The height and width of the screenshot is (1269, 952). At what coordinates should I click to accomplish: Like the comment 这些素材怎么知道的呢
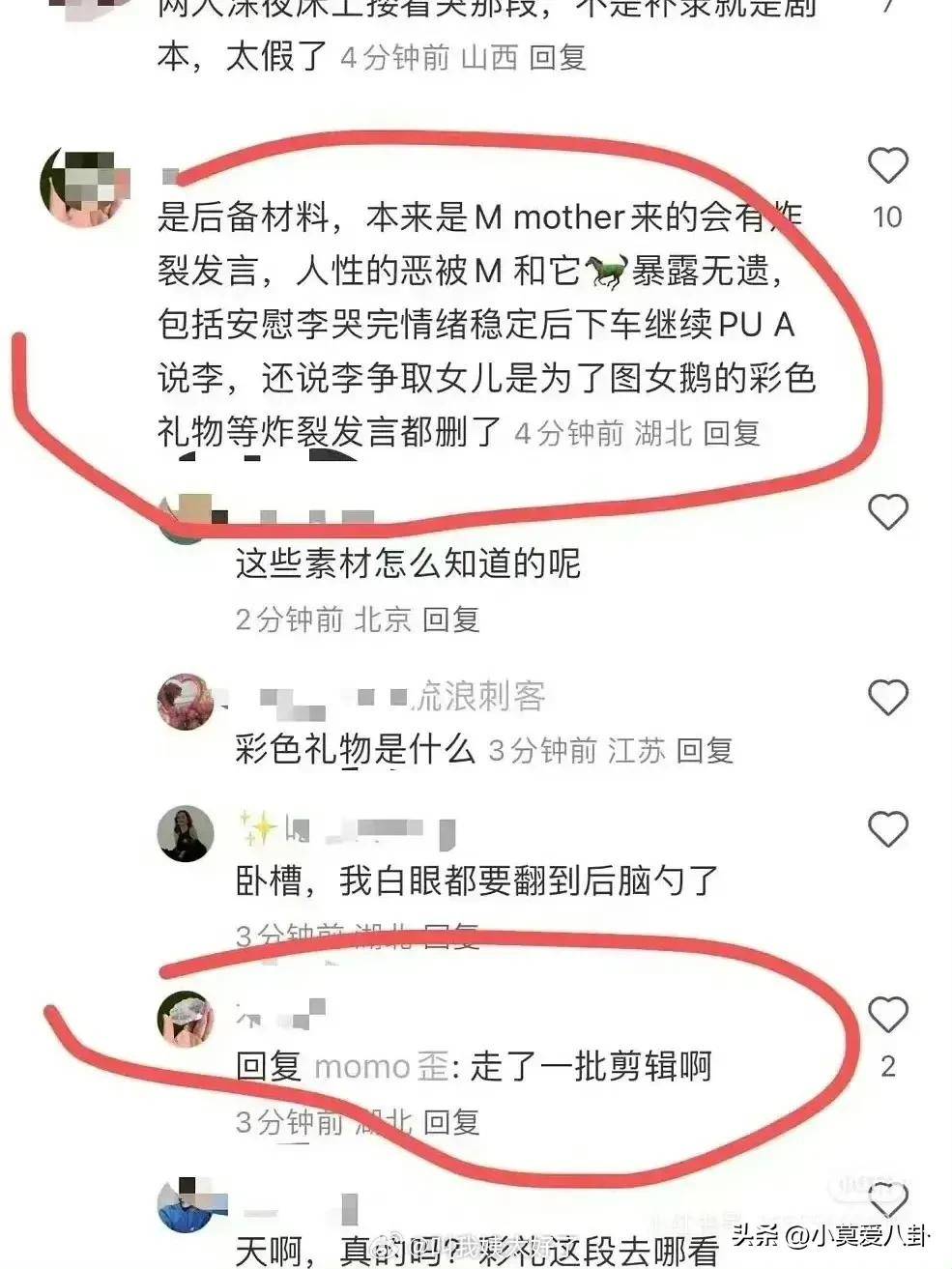[887, 512]
